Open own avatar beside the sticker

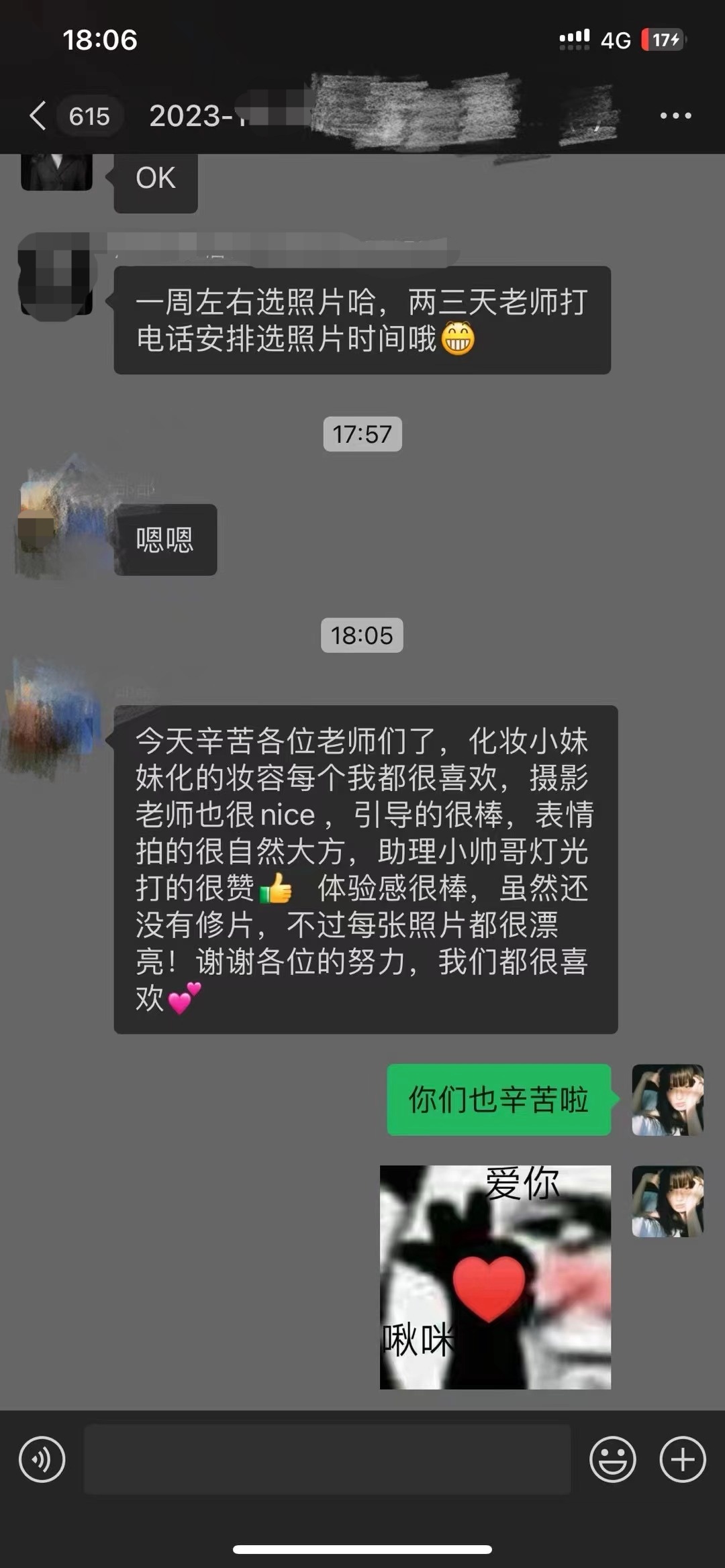667,1201
